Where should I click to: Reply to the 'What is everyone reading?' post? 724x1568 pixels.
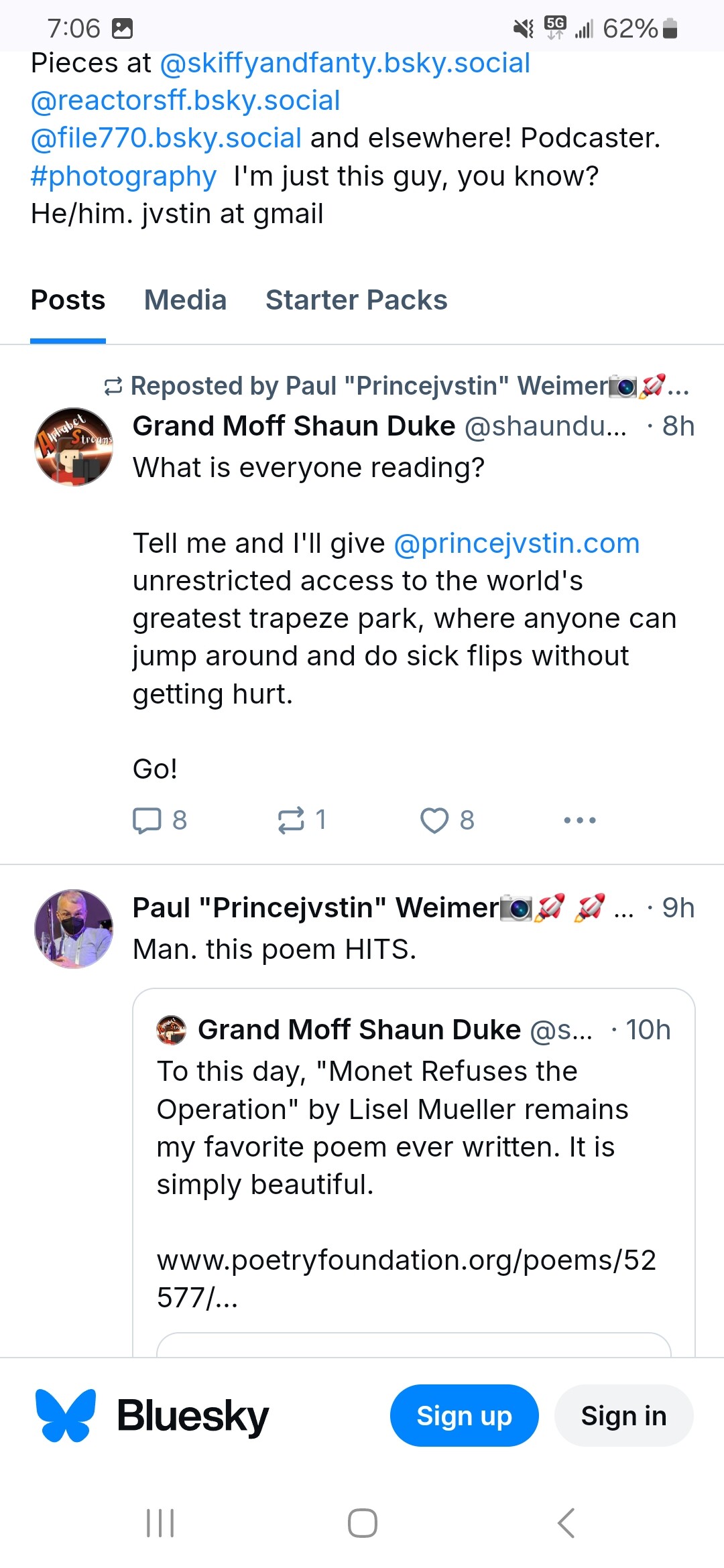pyautogui.click(x=160, y=820)
